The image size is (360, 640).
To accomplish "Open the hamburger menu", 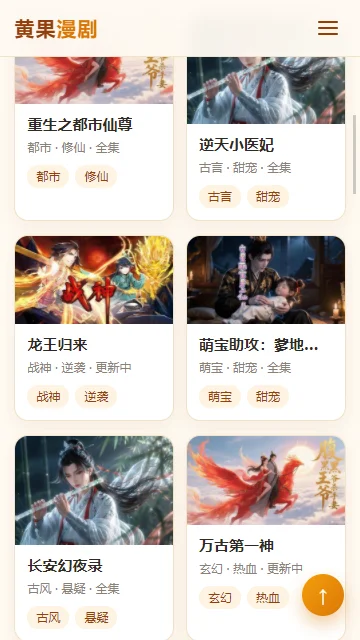I will click(328, 28).
